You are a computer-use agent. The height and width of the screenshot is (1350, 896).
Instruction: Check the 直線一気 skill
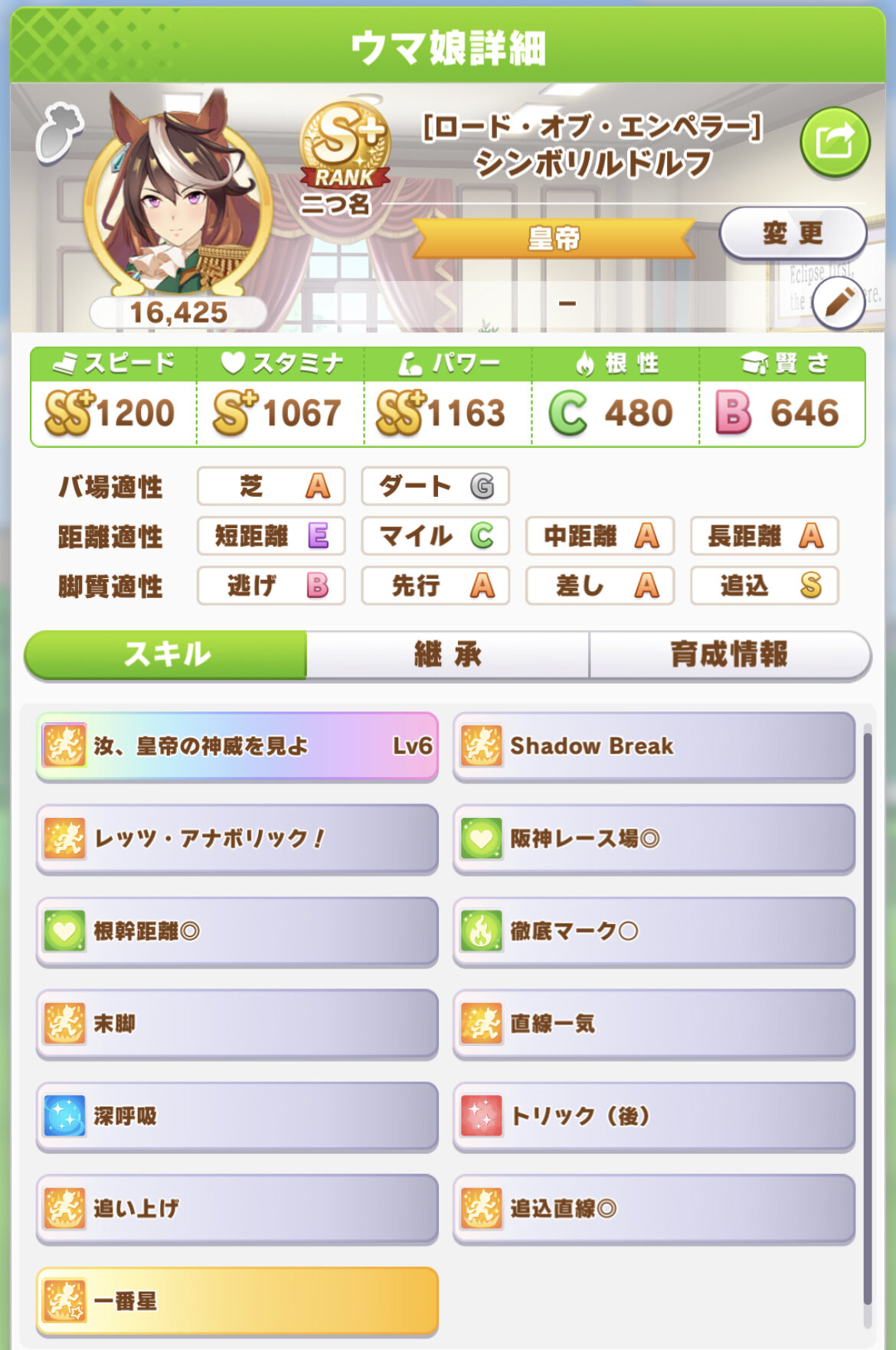click(x=653, y=1024)
